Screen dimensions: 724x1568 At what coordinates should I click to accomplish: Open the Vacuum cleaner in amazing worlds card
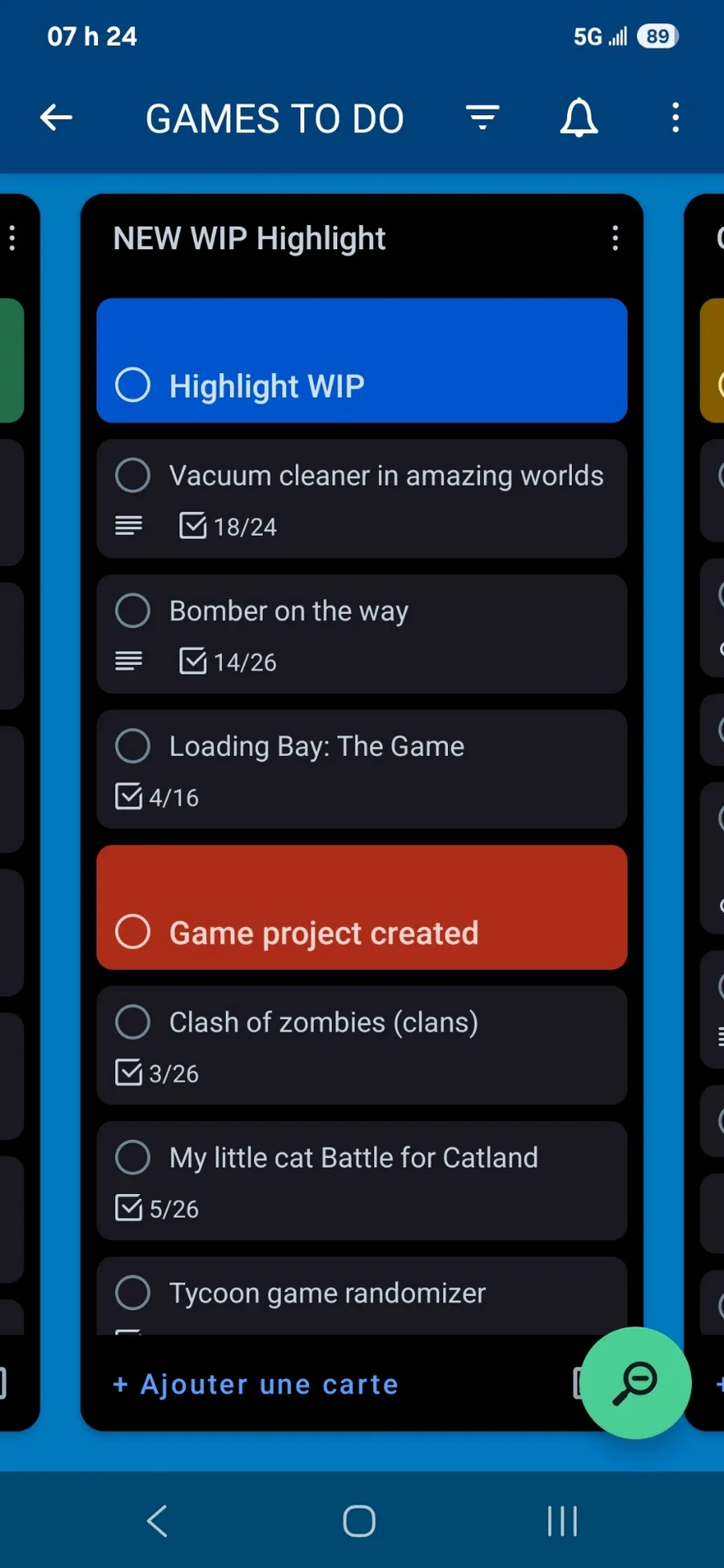tap(362, 499)
